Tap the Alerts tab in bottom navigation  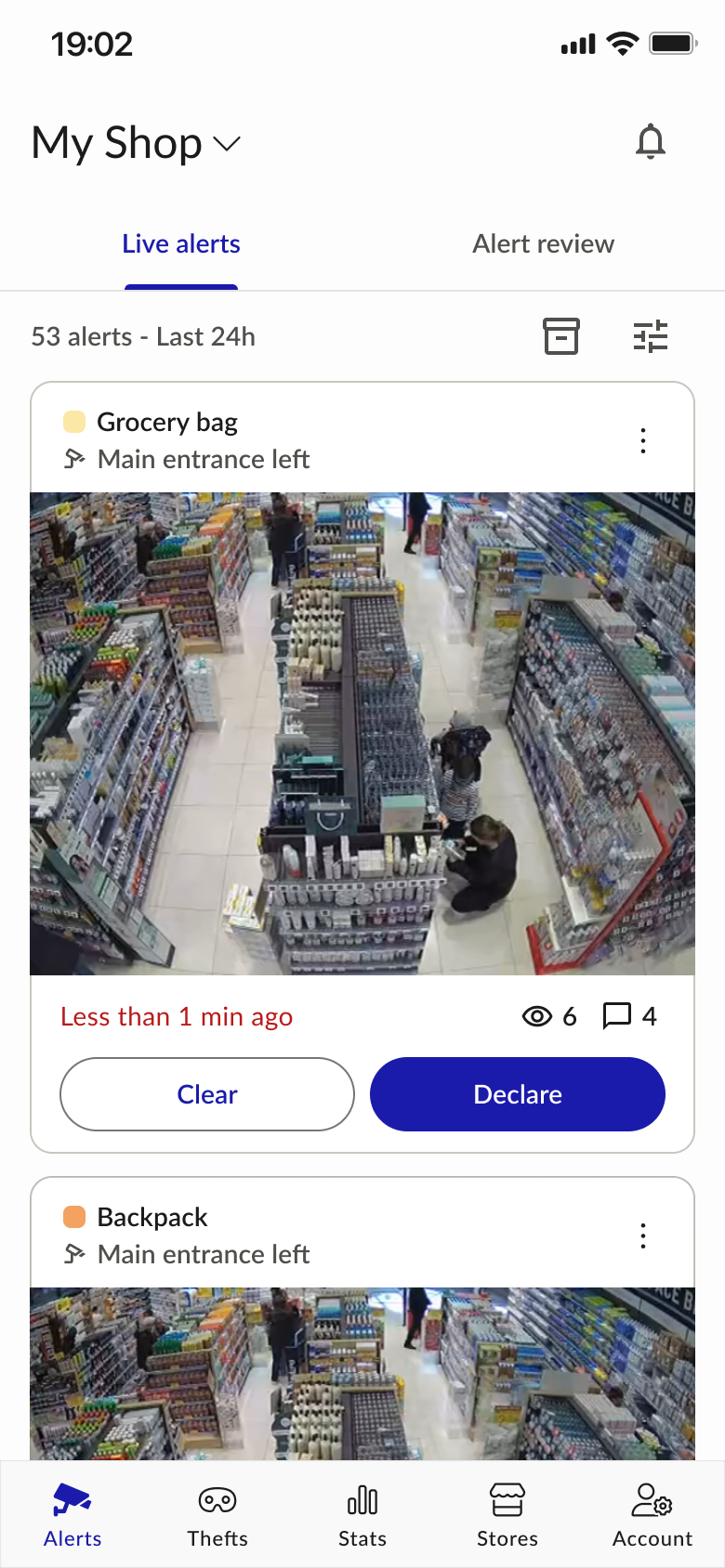click(72, 1516)
